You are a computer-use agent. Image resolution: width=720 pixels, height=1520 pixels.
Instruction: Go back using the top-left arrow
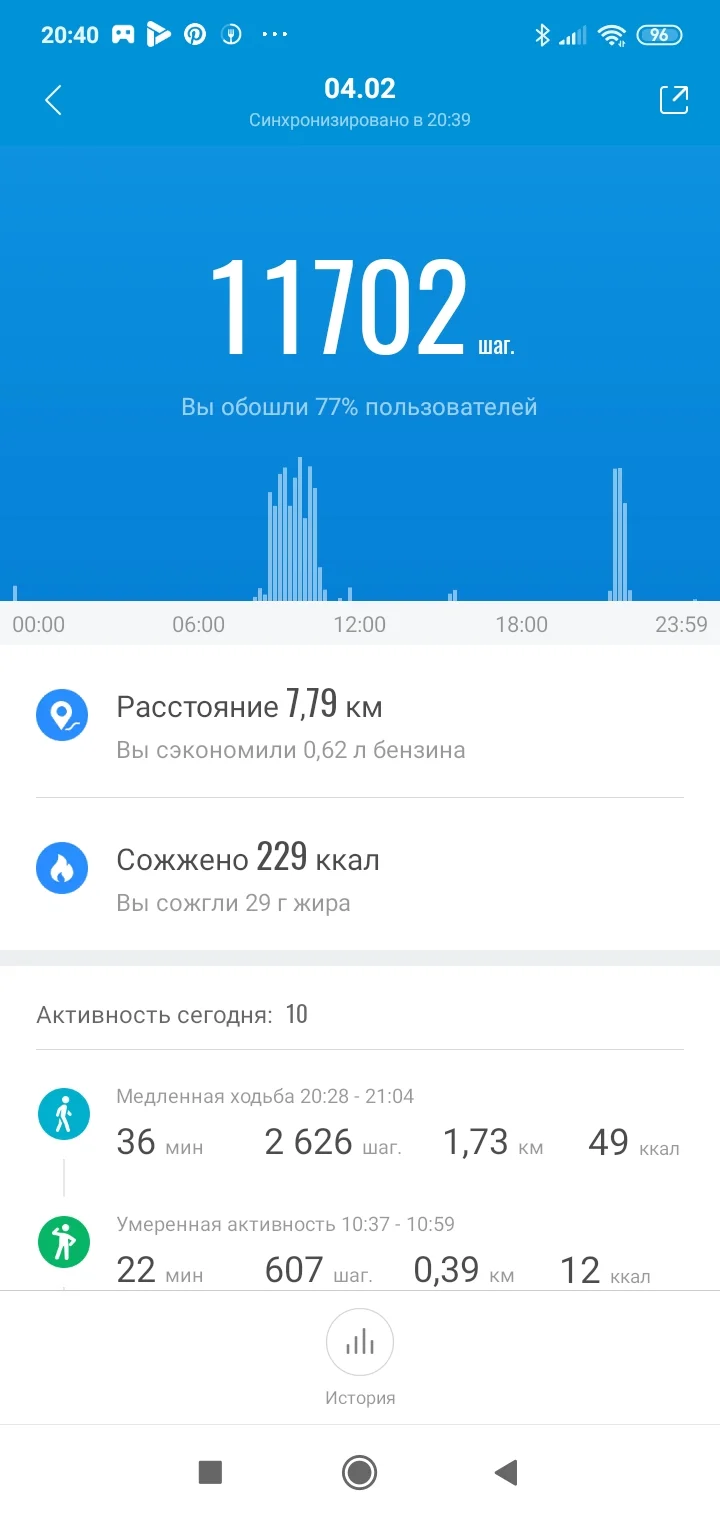(54, 100)
